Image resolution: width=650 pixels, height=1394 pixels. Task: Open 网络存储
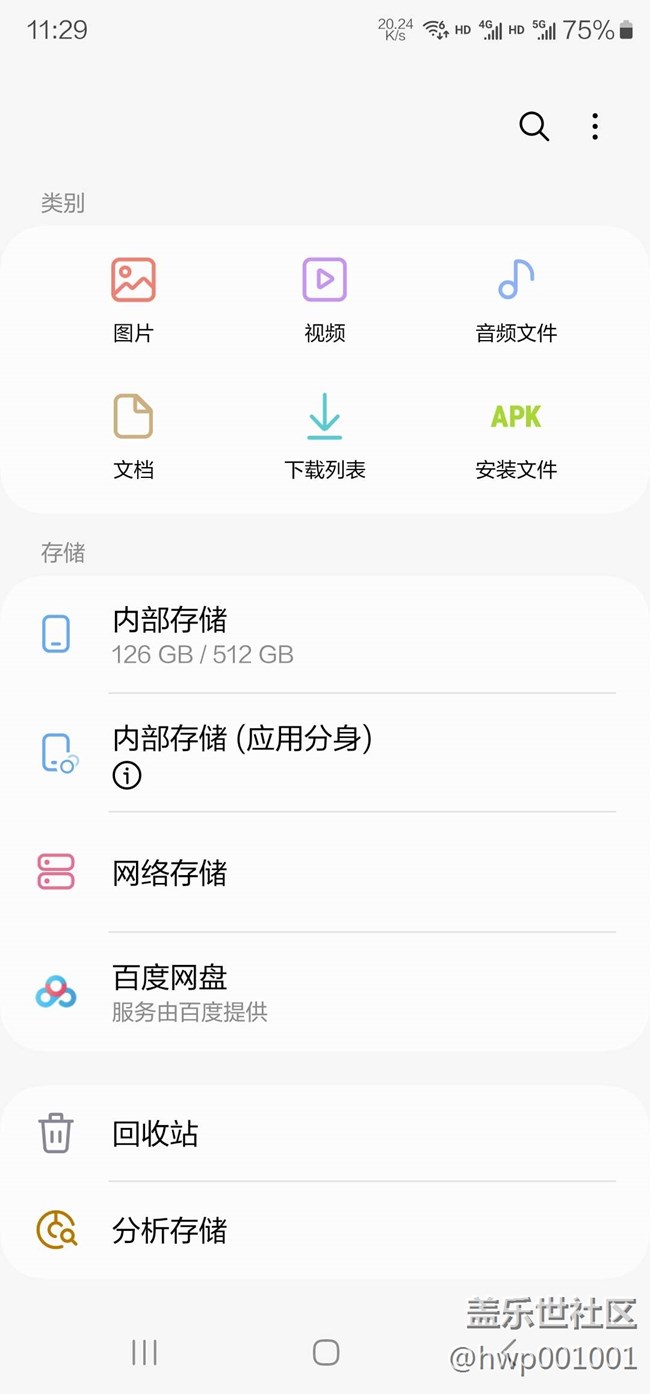(x=325, y=872)
